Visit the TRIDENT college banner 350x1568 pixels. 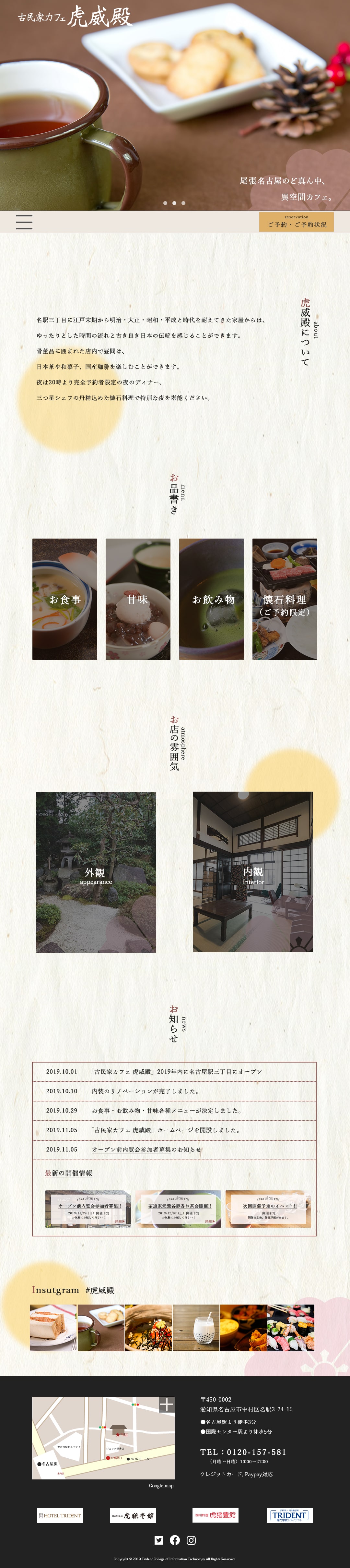point(289,1515)
